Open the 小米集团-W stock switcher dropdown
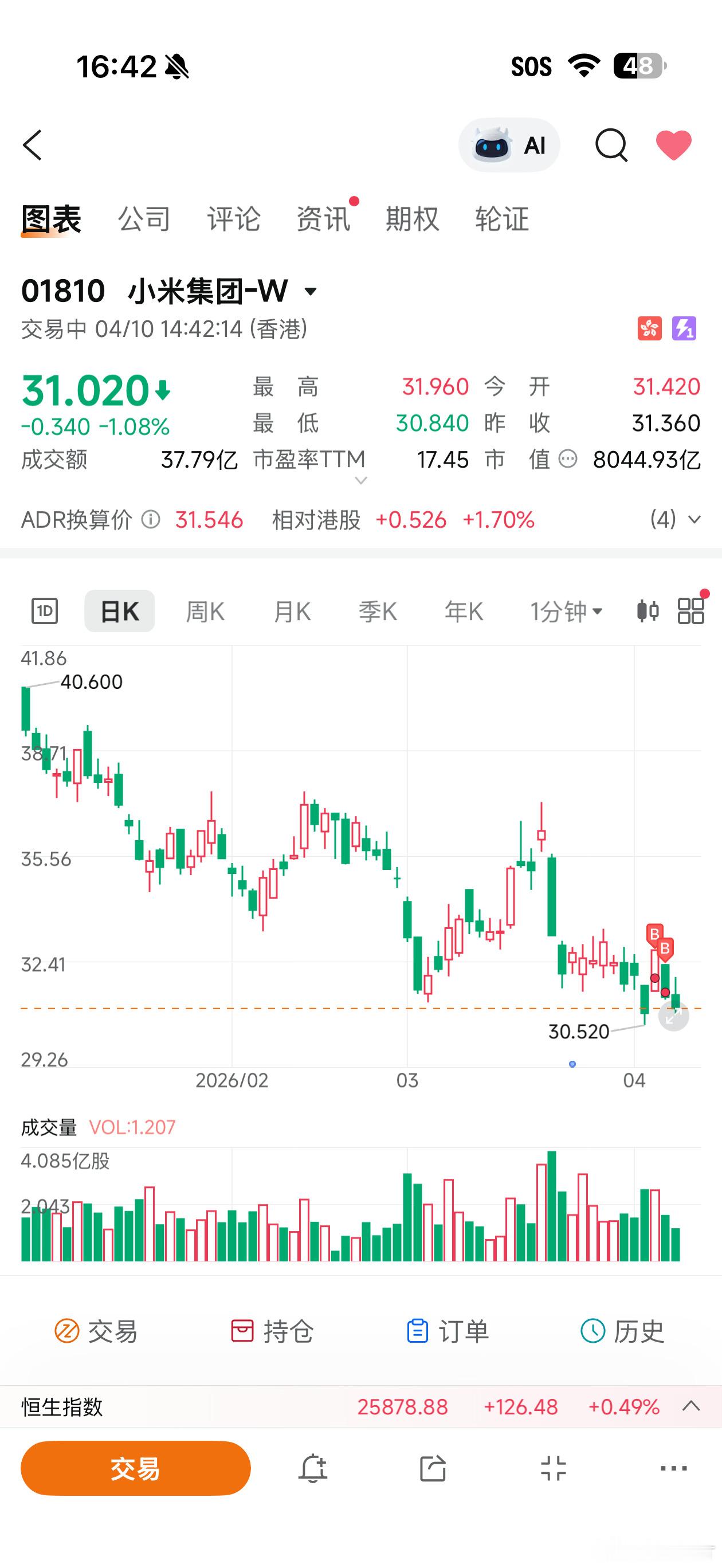The height and width of the screenshot is (1568, 722). tap(309, 291)
